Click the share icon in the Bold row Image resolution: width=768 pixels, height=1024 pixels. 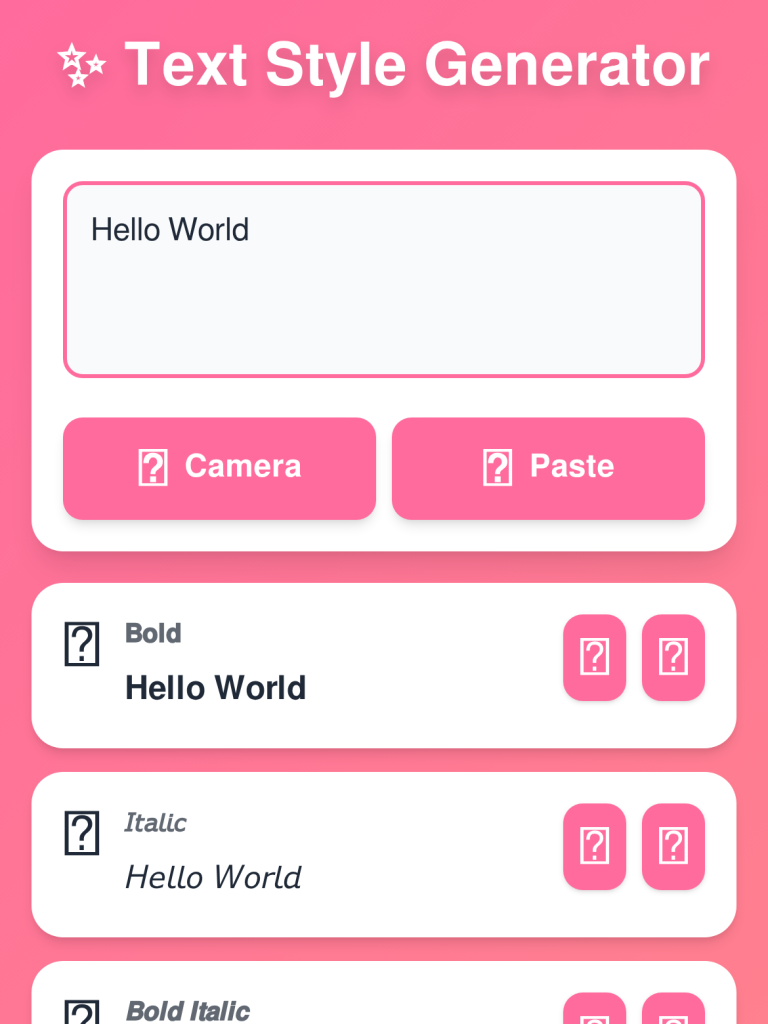click(x=672, y=657)
